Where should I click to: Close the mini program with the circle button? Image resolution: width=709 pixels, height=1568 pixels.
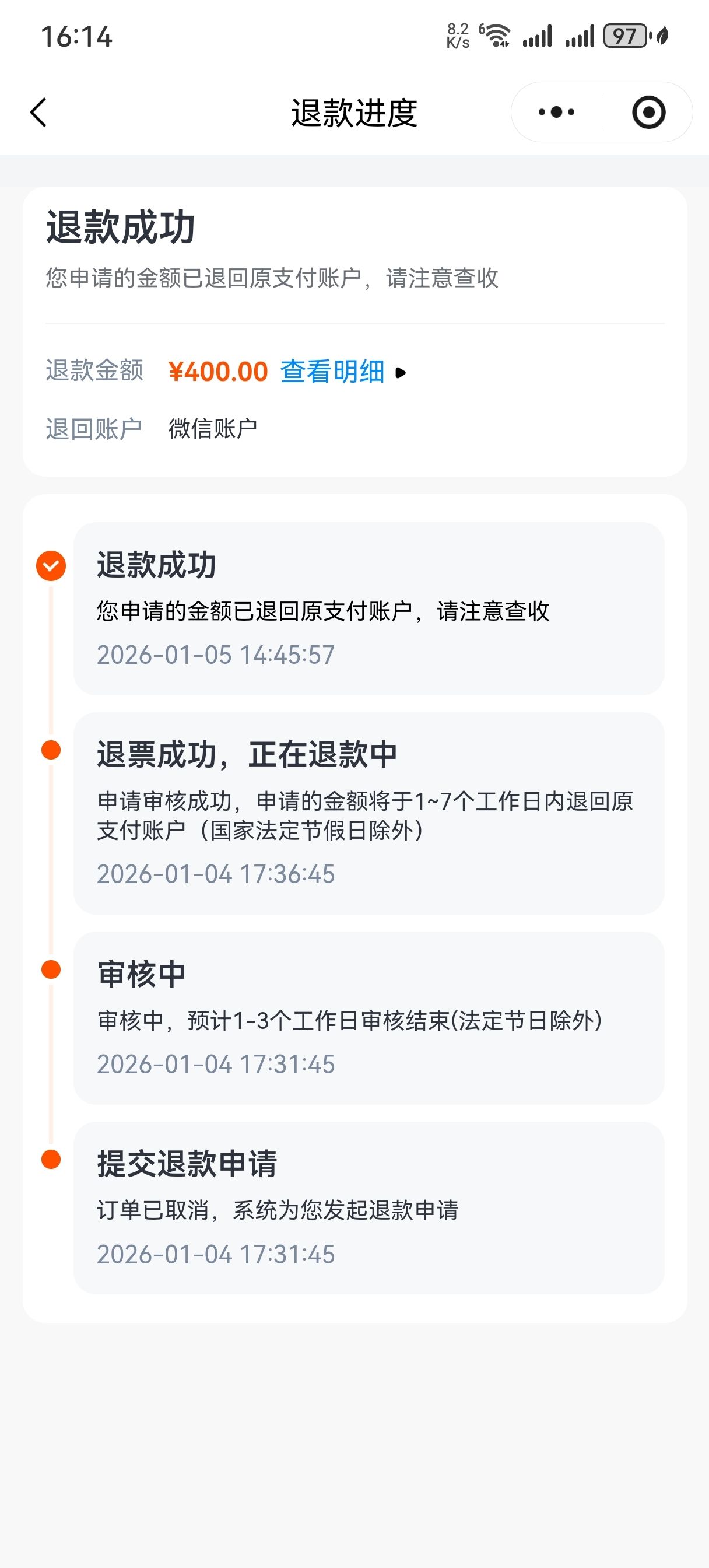point(649,112)
